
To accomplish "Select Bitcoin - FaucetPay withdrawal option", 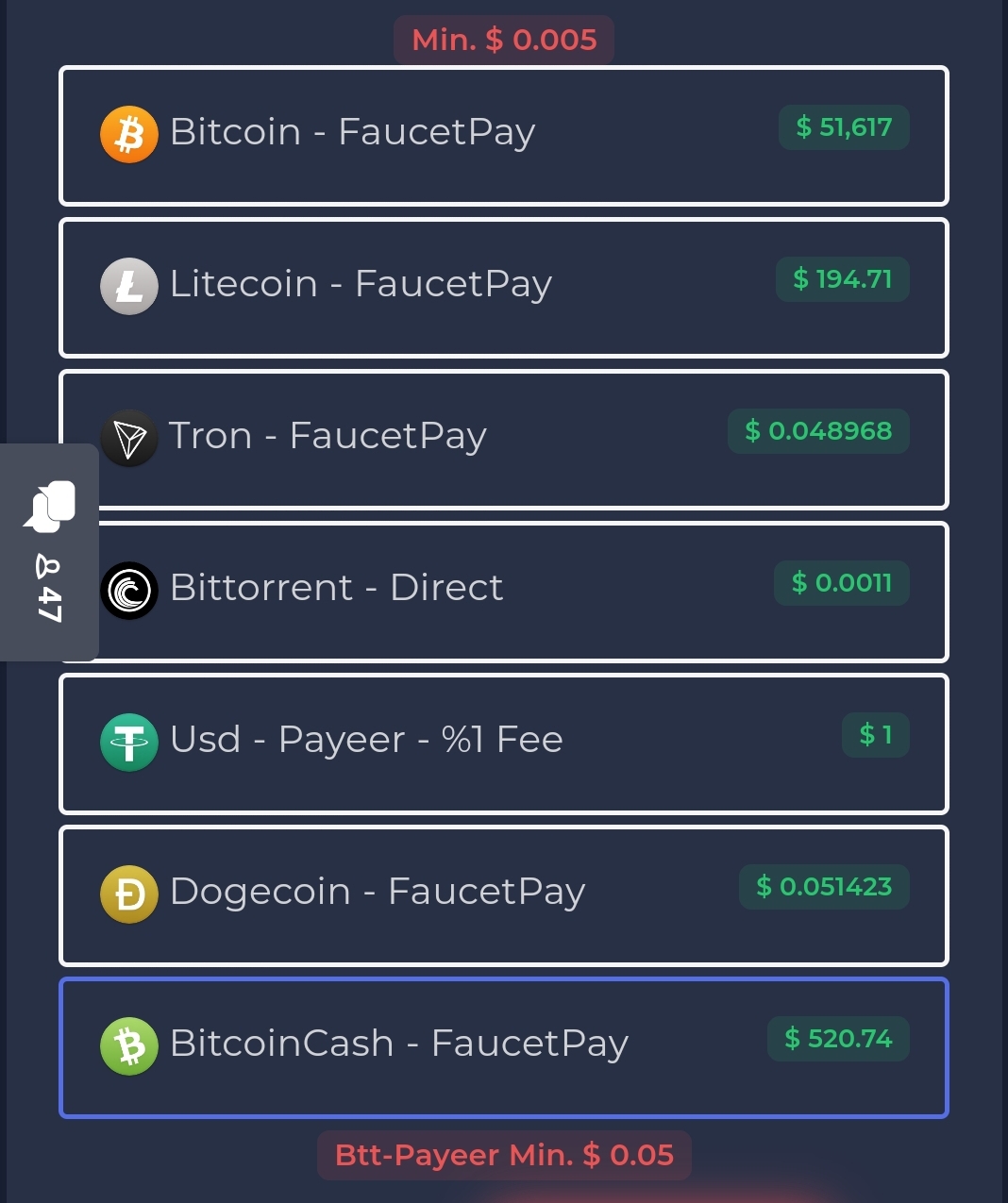I will click(x=503, y=135).
